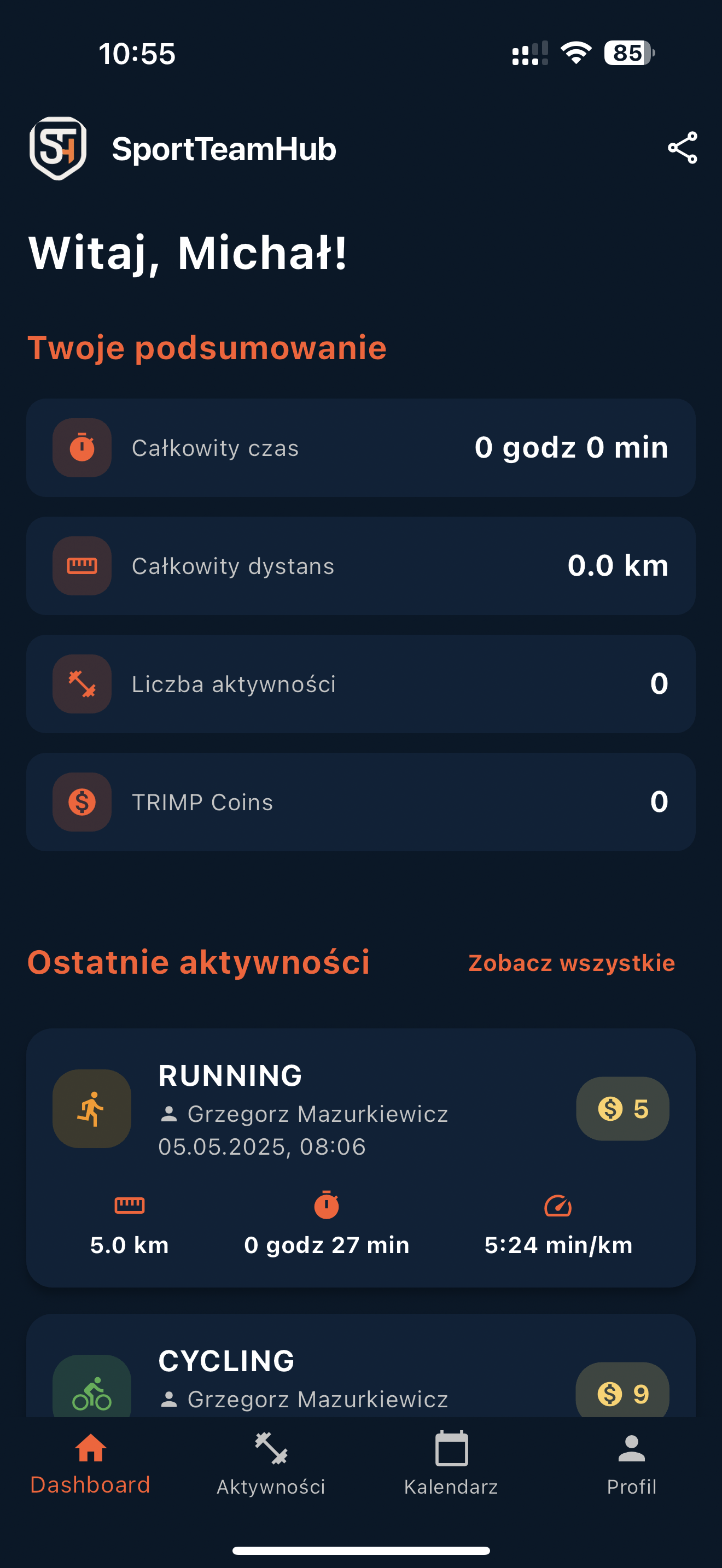Tap Grzegorz Mazurkiewicz on the RUNNING activity

click(318, 1115)
